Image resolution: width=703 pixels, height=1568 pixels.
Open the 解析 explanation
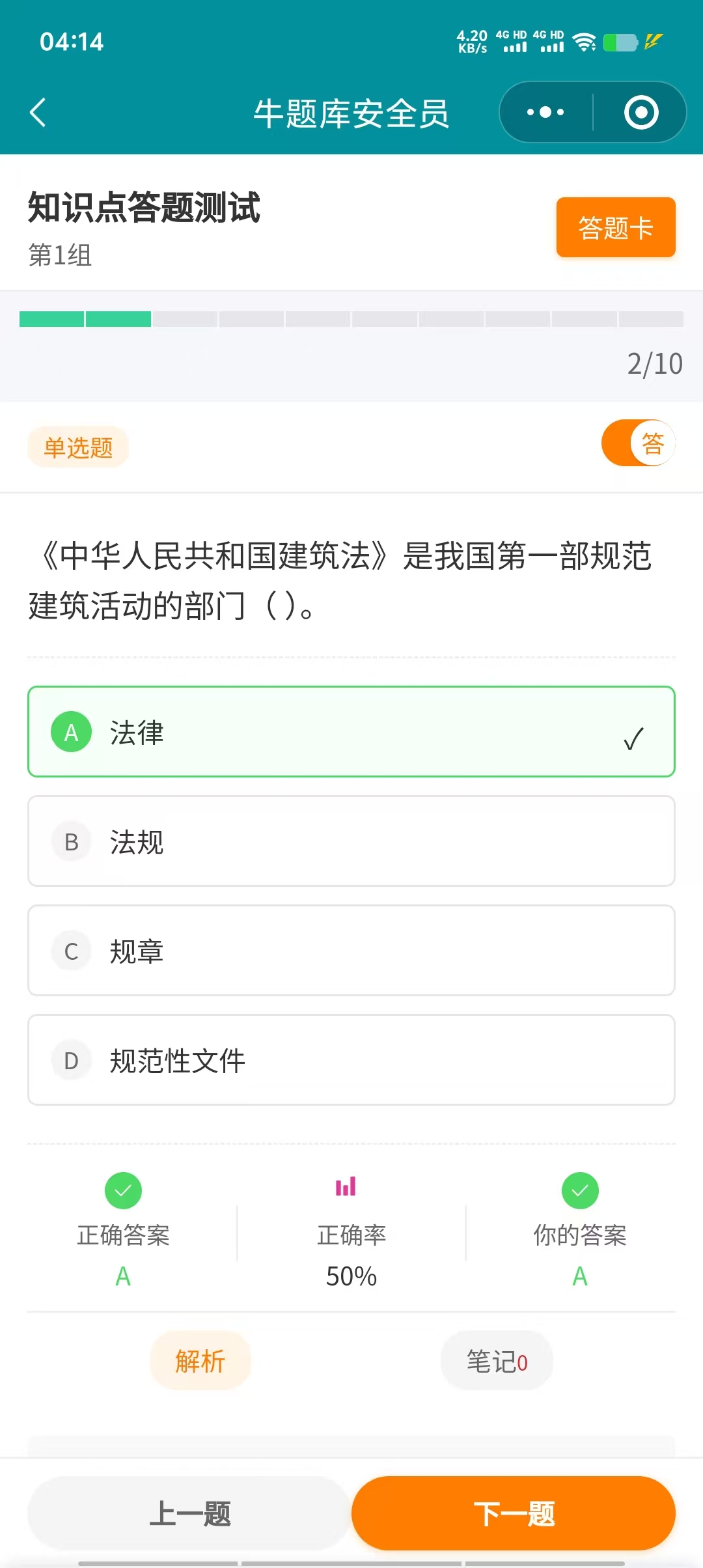coord(200,1360)
